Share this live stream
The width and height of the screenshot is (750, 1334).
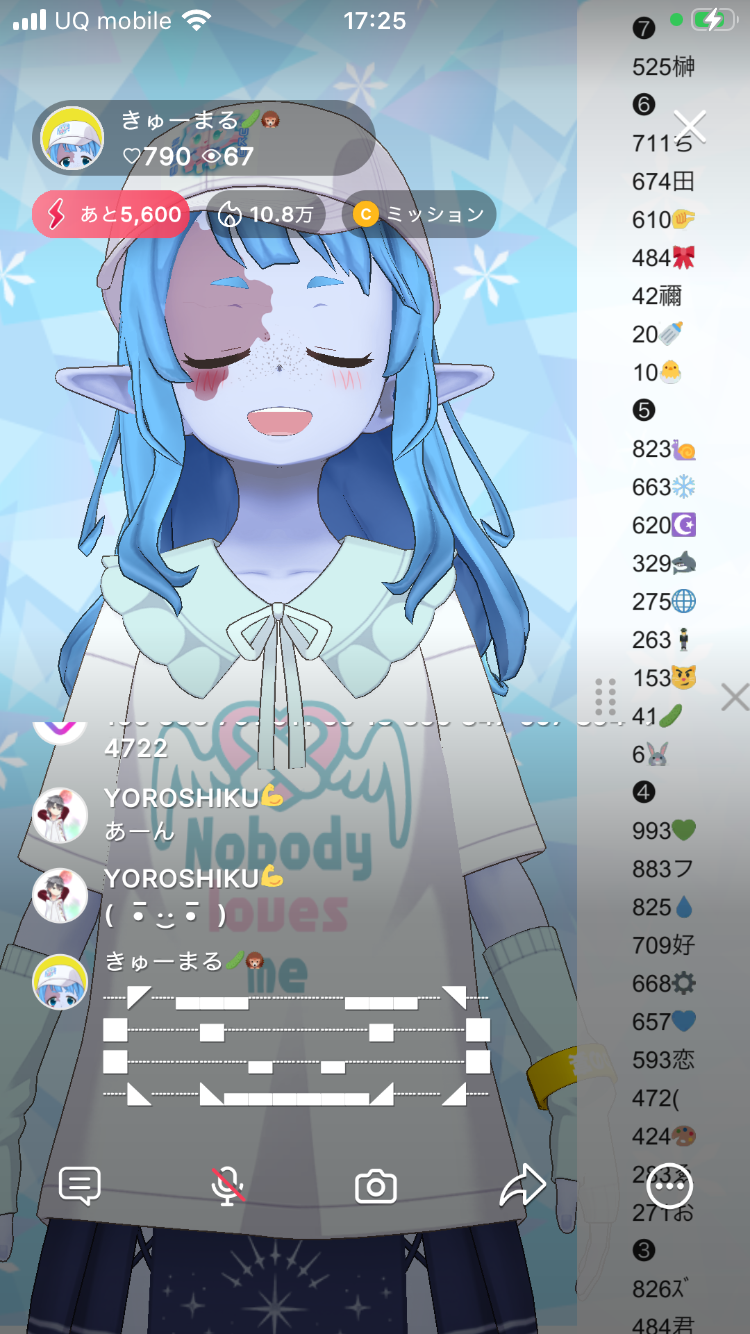[x=522, y=1187]
